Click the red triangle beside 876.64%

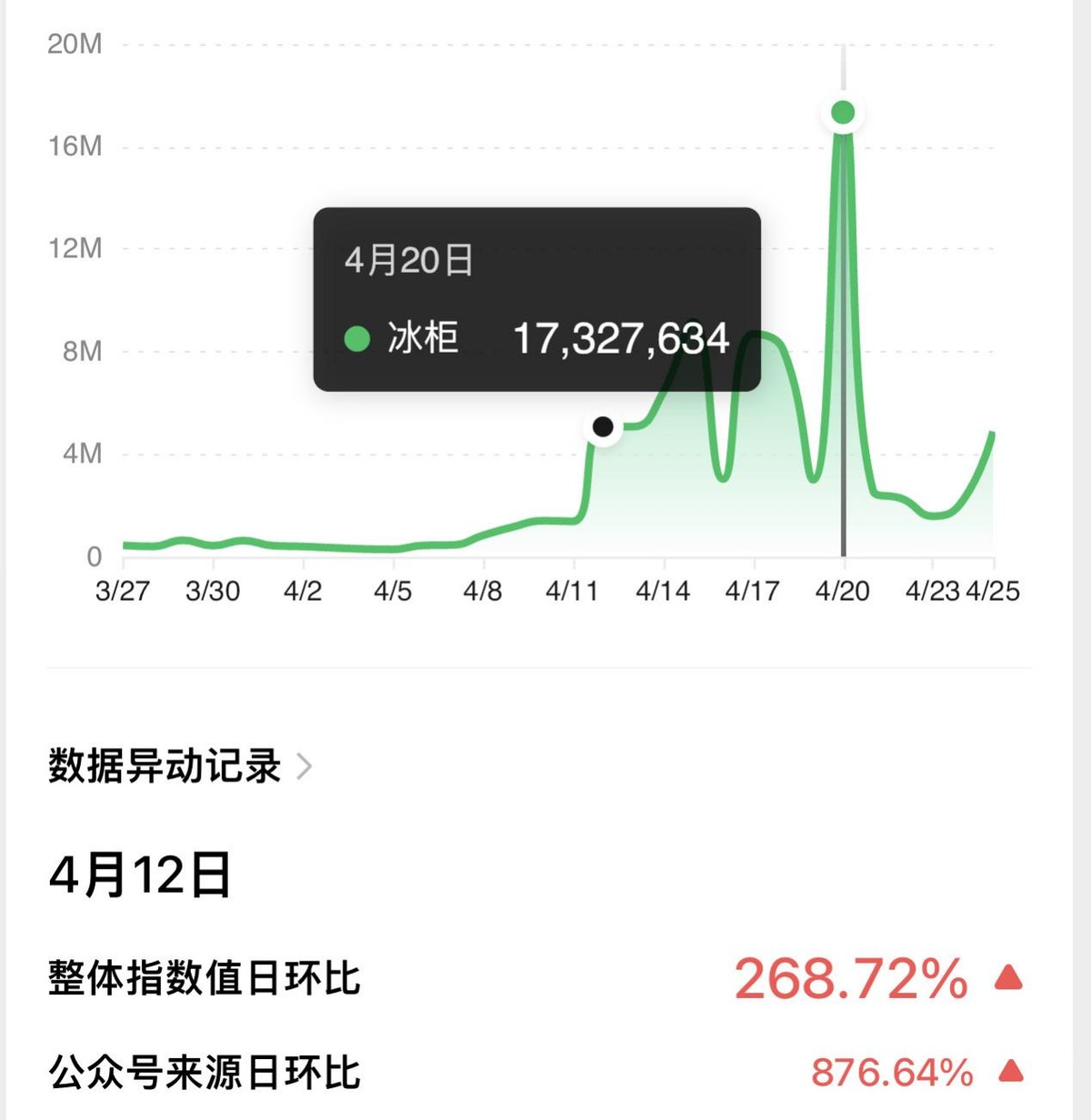click(x=1009, y=1071)
